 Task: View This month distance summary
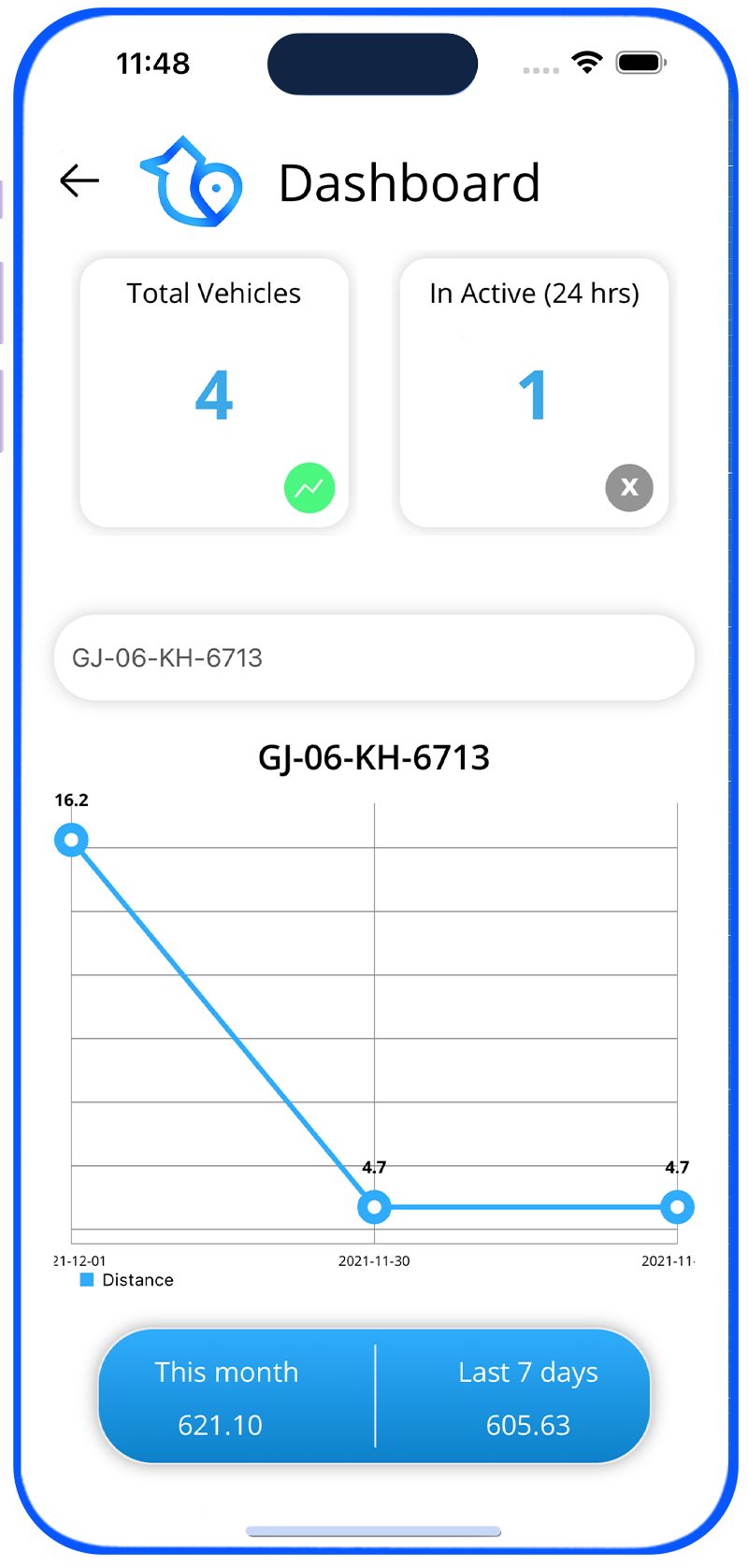[x=225, y=1397]
